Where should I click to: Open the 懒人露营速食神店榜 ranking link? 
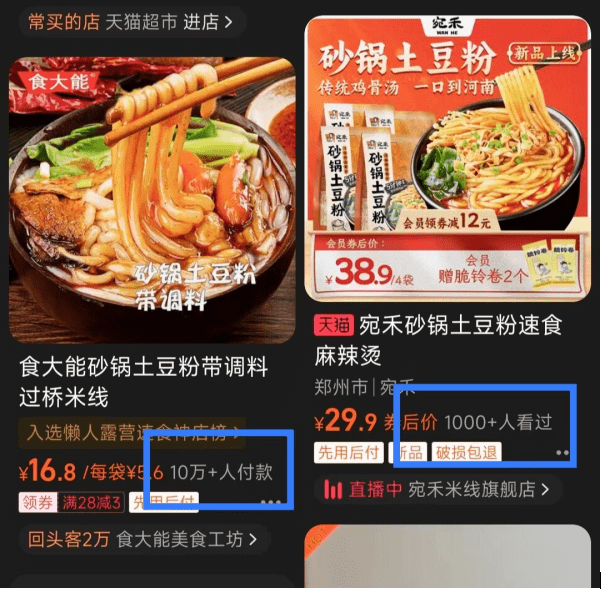pos(130,433)
